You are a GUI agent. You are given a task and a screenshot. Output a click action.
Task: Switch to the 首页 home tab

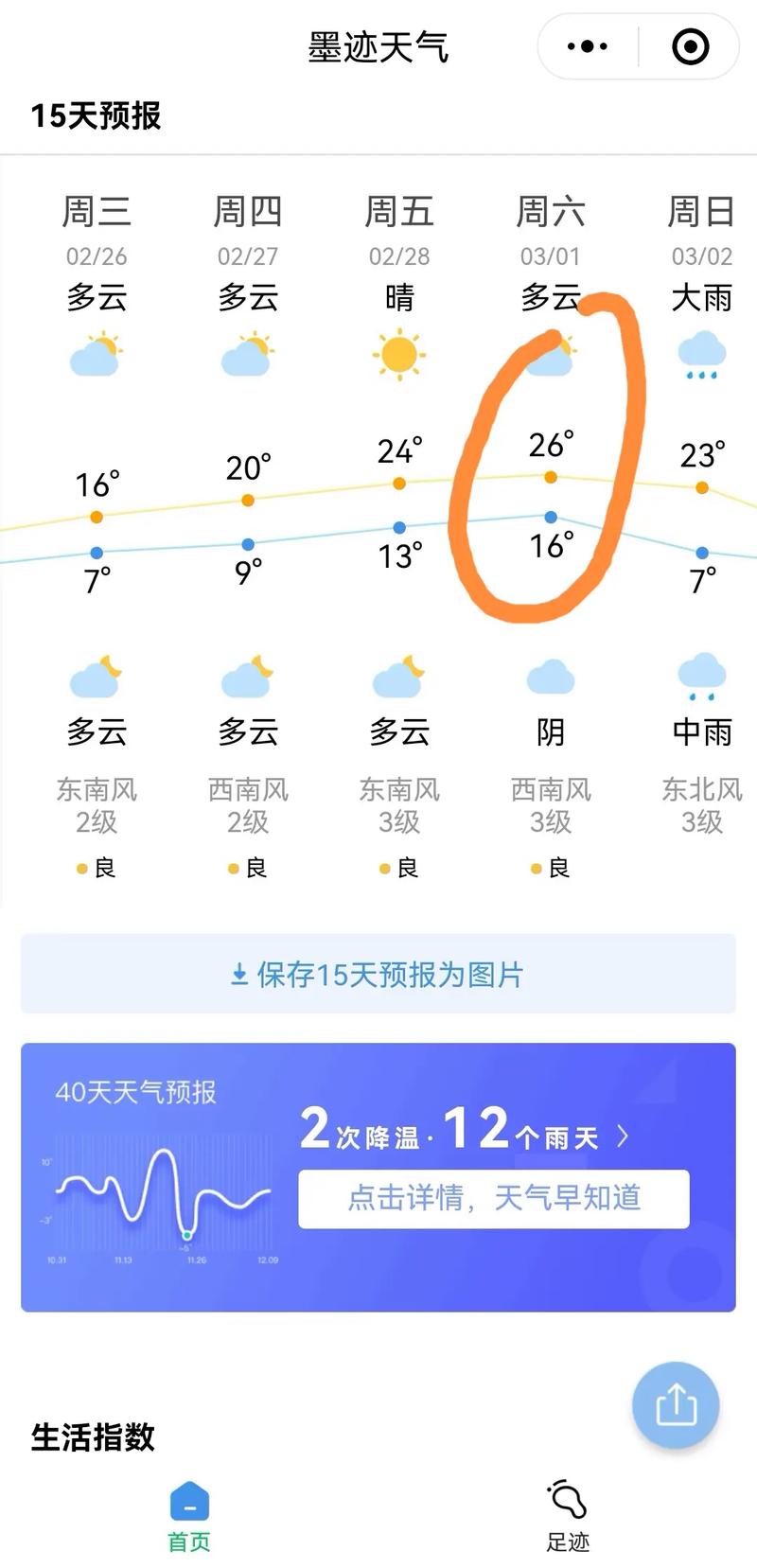click(187, 1514)
